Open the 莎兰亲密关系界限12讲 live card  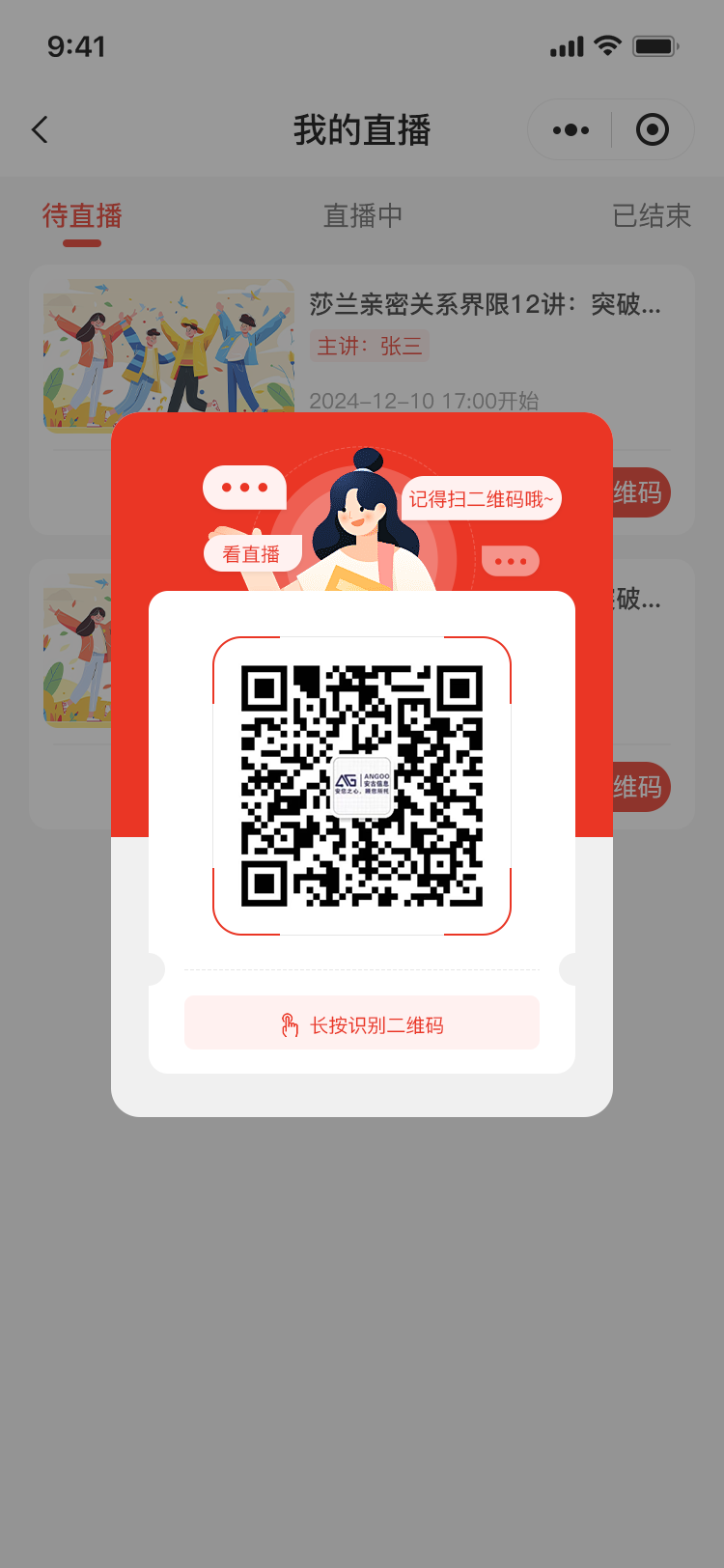click(485, 305)
